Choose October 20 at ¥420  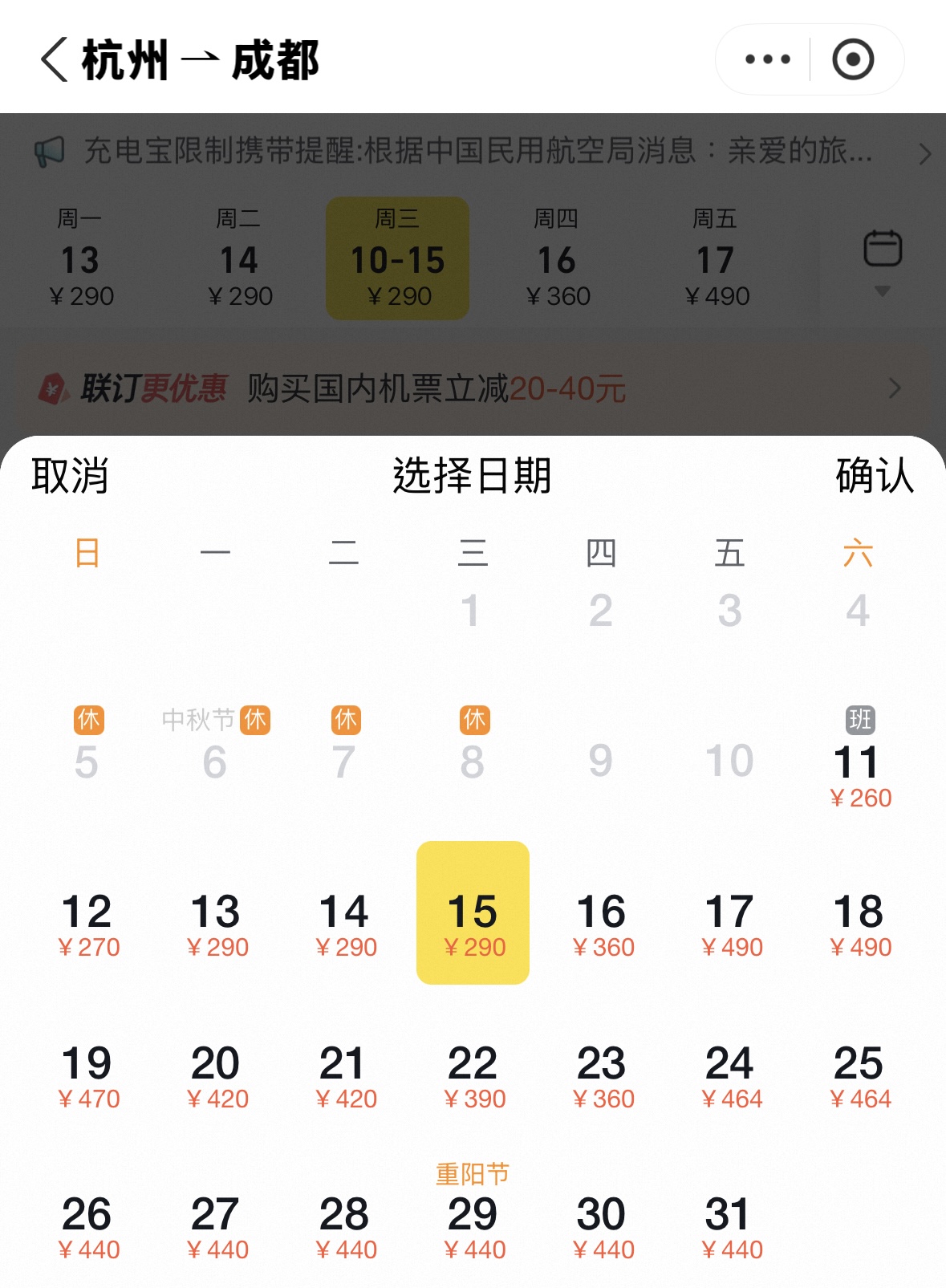[x=216, y=1075]
